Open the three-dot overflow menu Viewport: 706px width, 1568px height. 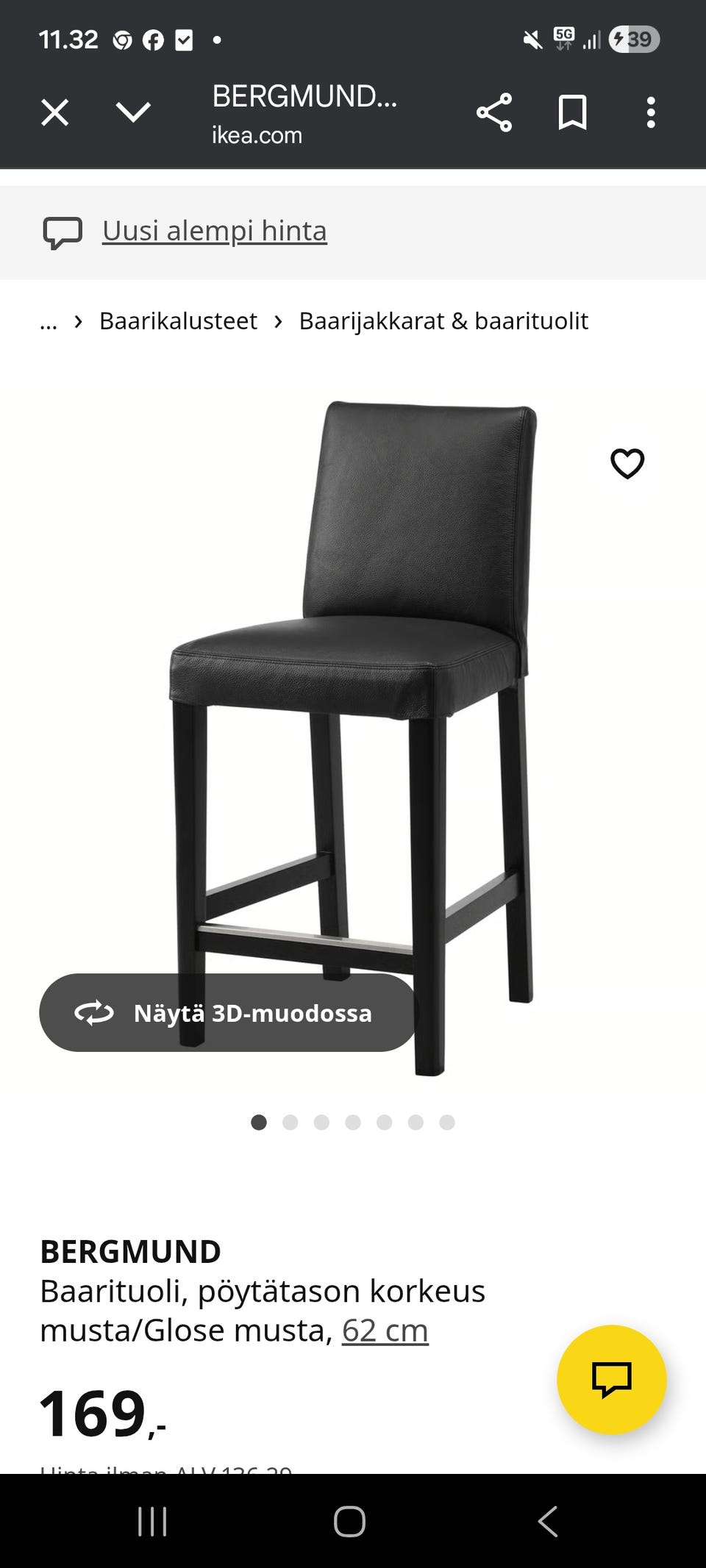click(x=650, y=112)
